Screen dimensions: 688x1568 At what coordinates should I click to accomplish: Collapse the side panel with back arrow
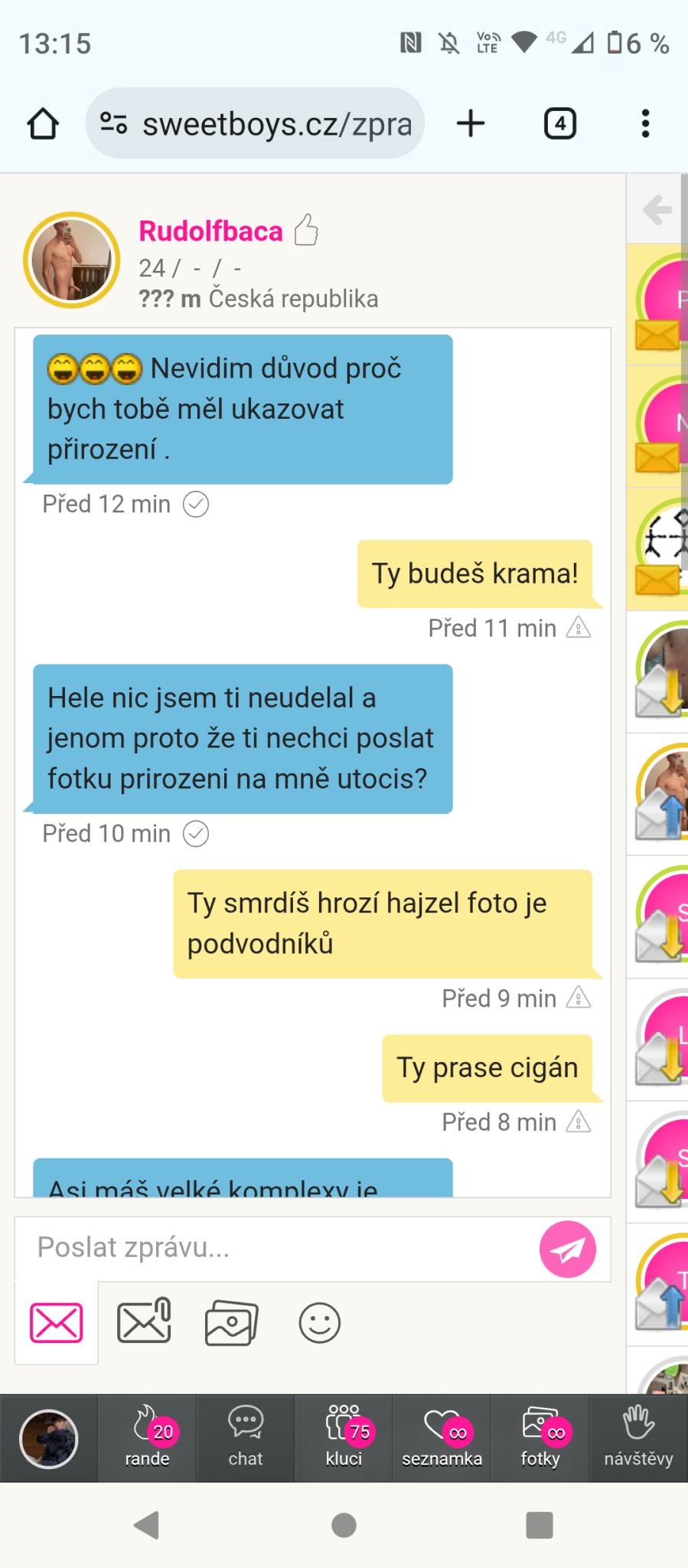tap(657, 209)
